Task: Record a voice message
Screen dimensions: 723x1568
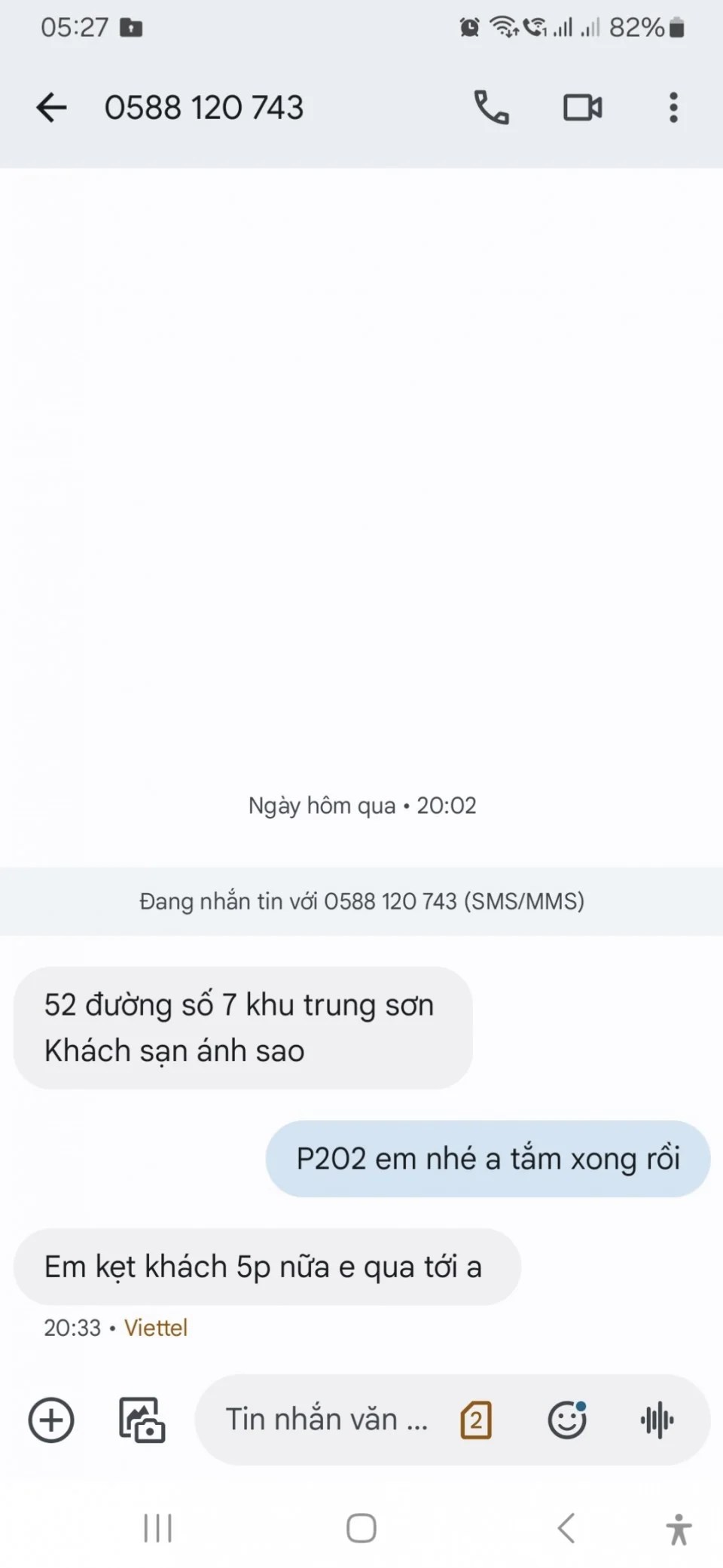Action: pyautogui.click(x=657, y=1420)
